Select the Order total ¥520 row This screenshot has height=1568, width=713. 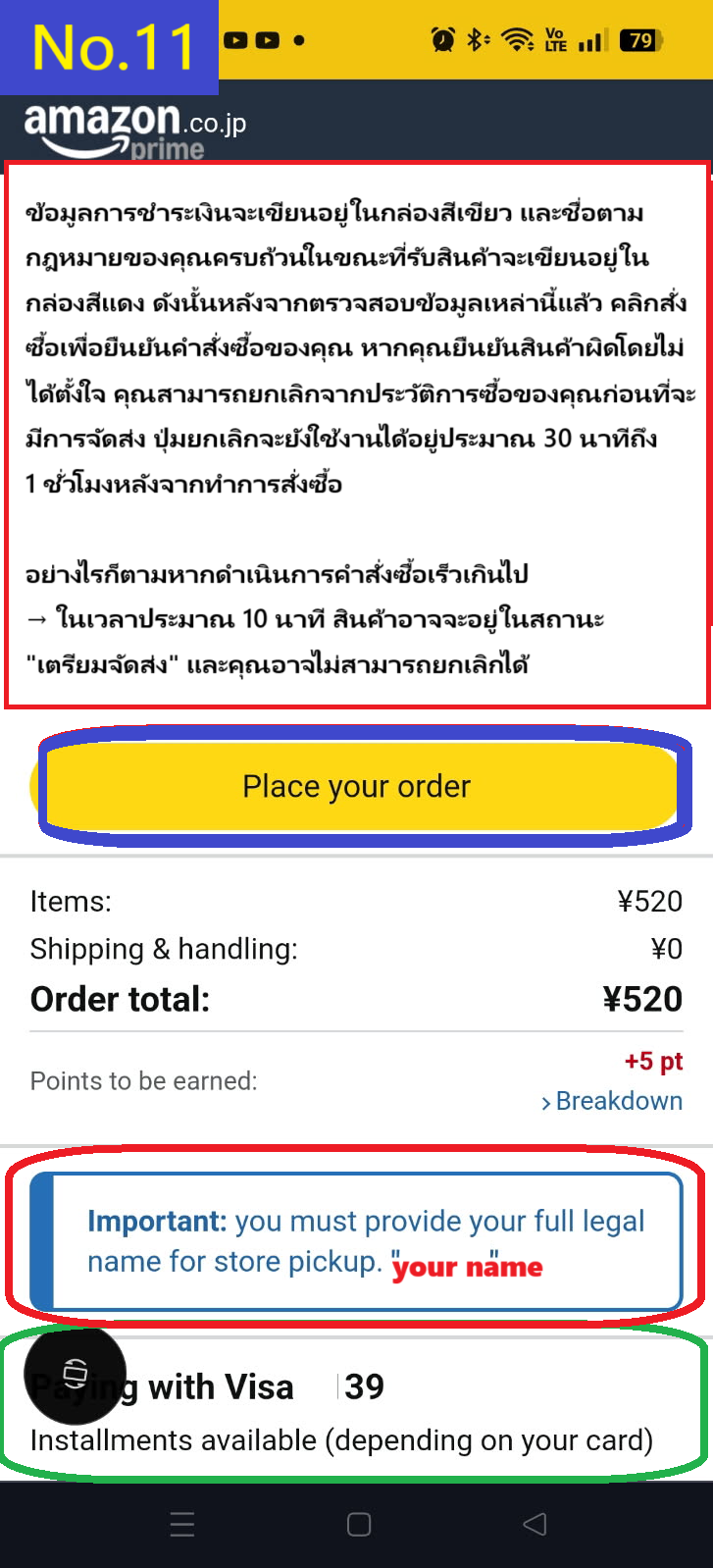coord(356,998)
